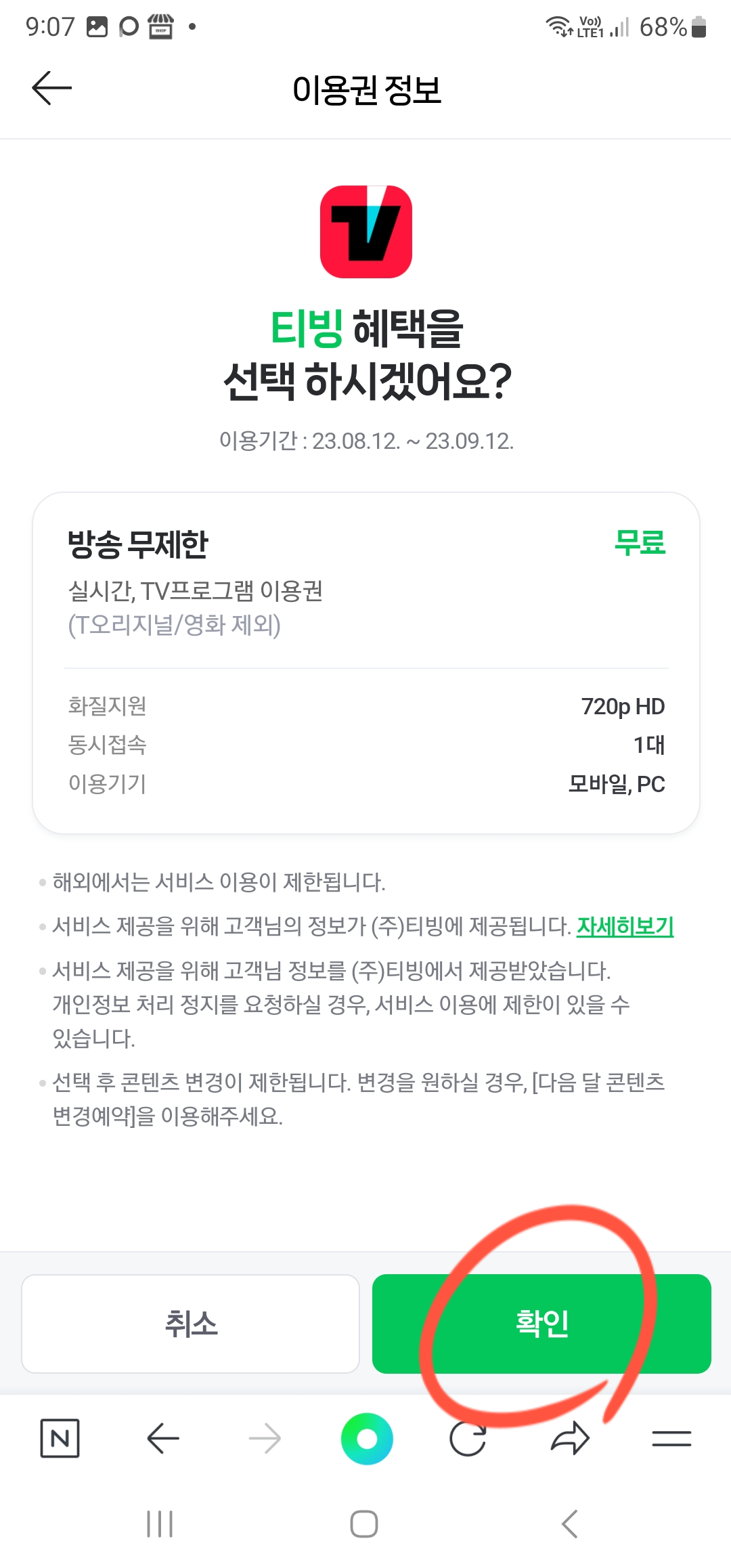Refresh the page with the reload icon
Viewport: 731px width, 1568px height.
(x=470, y=1439)
